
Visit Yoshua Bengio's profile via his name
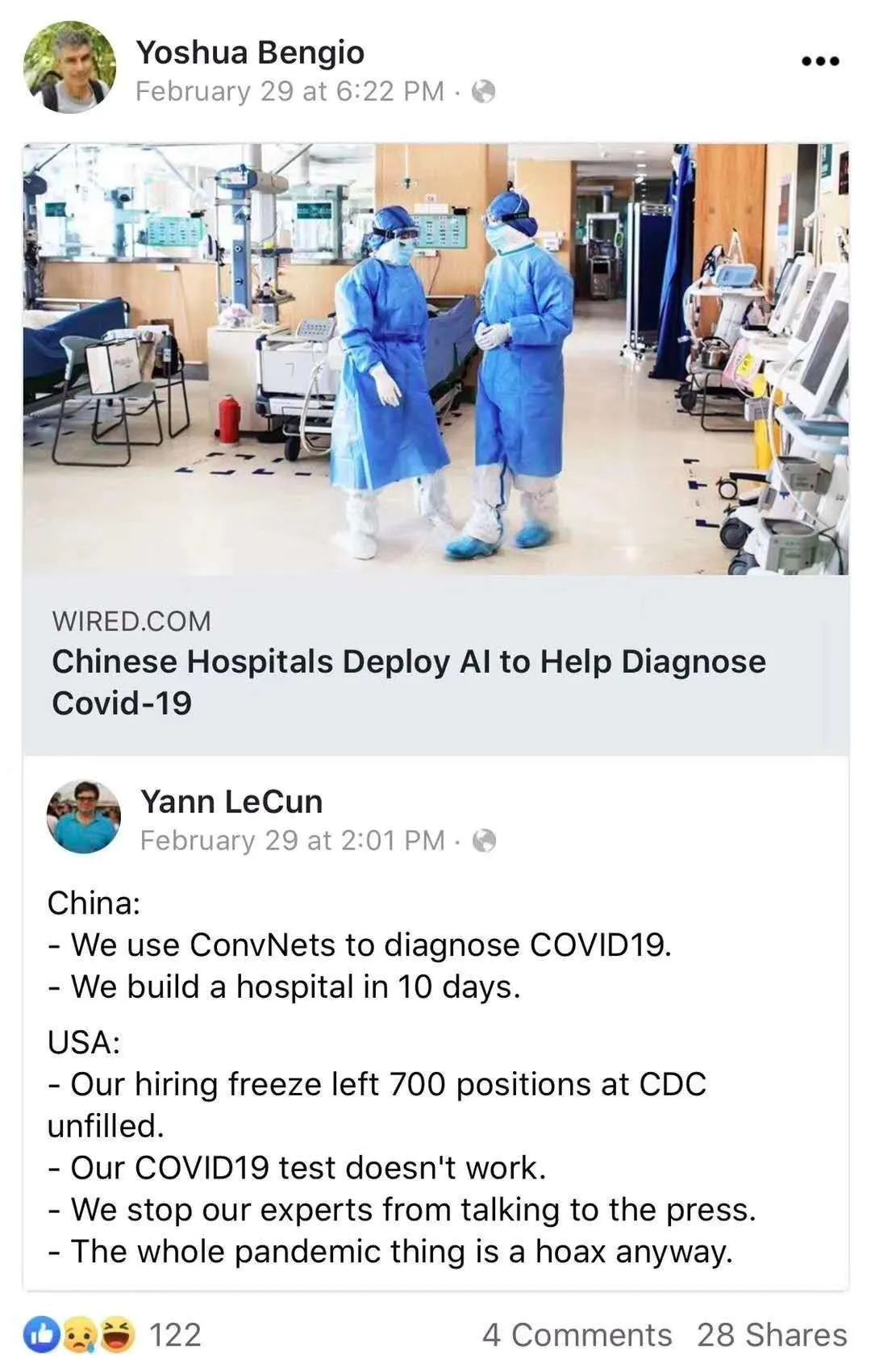[250, 52]
